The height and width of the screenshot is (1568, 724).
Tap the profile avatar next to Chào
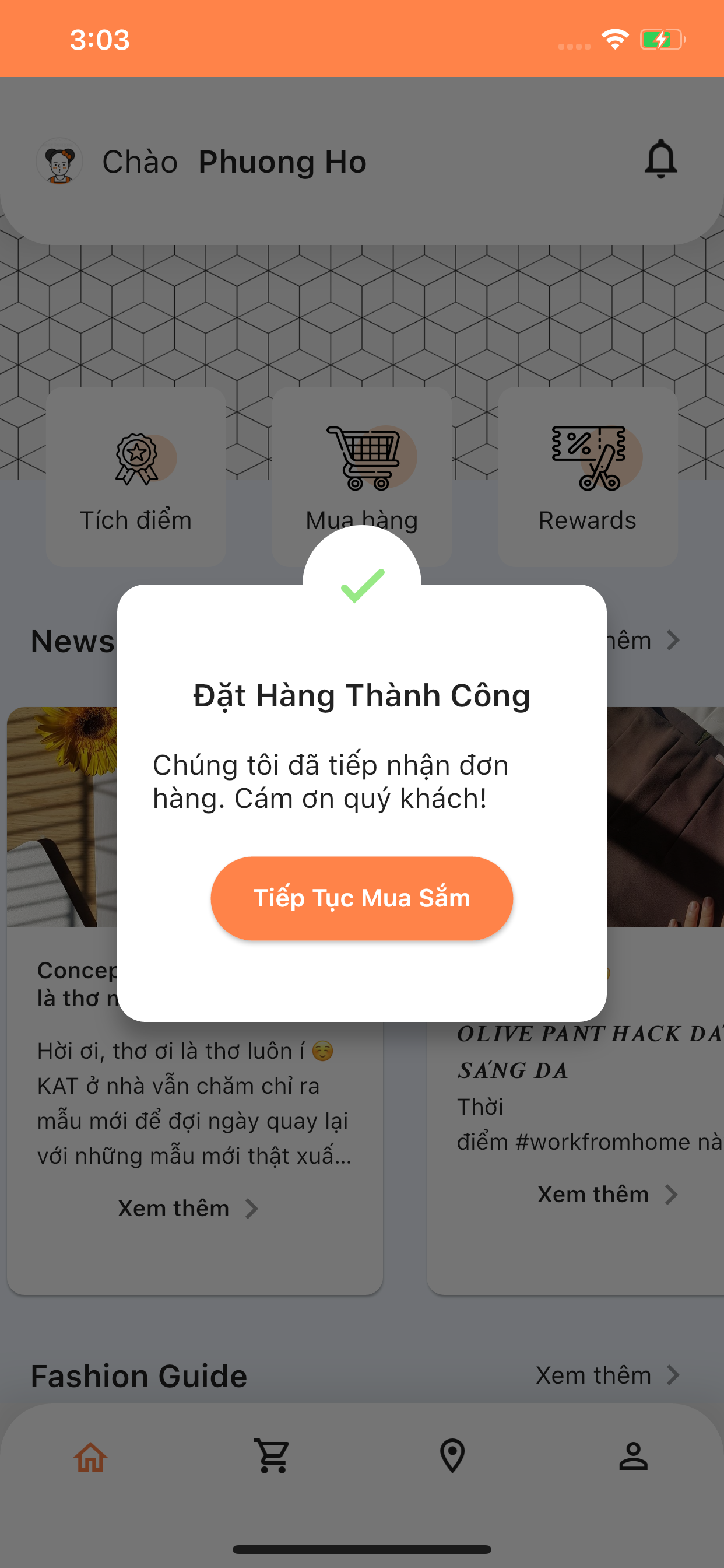coord(59,162)
